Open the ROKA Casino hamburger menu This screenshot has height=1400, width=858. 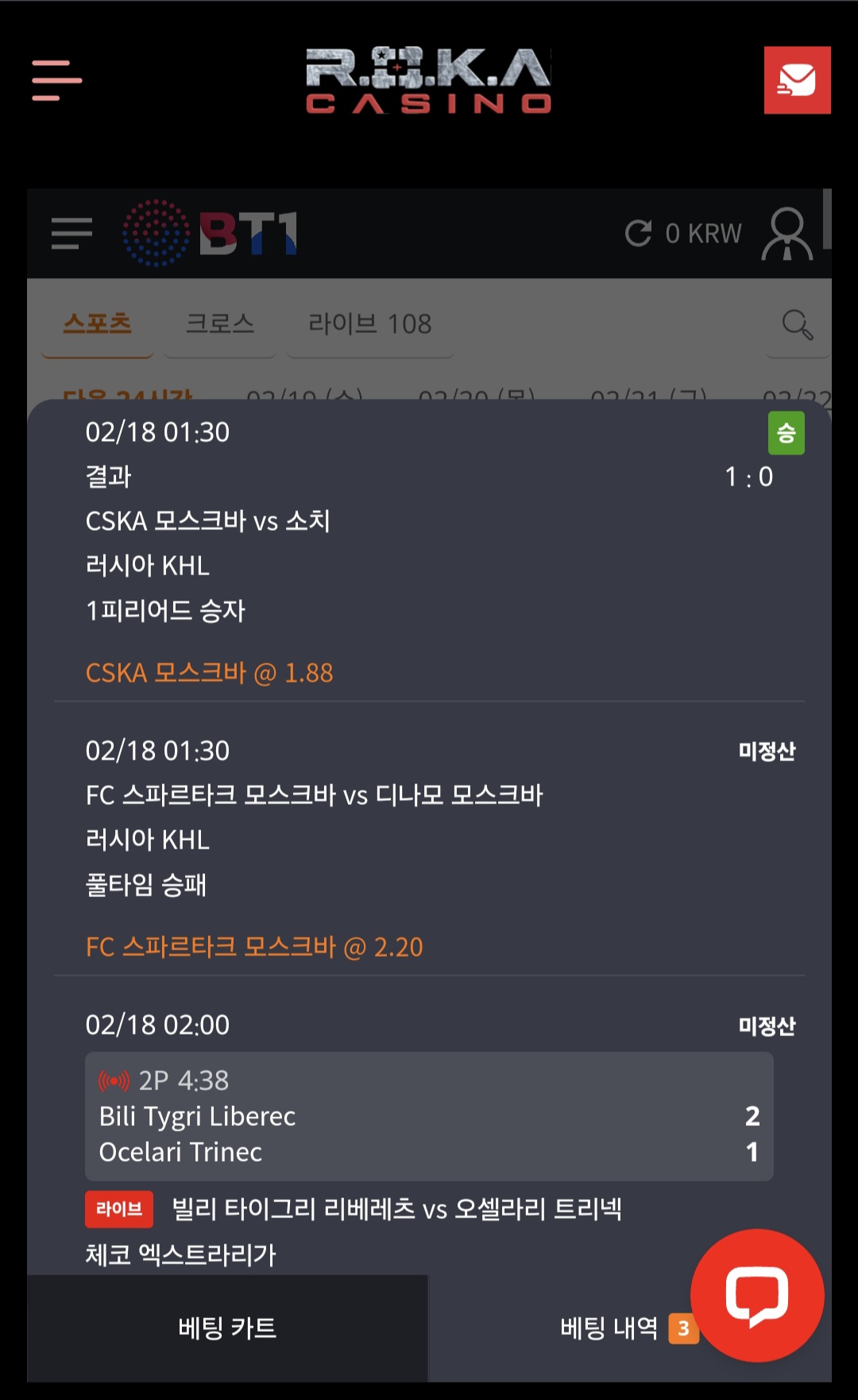tap(56, 80)
